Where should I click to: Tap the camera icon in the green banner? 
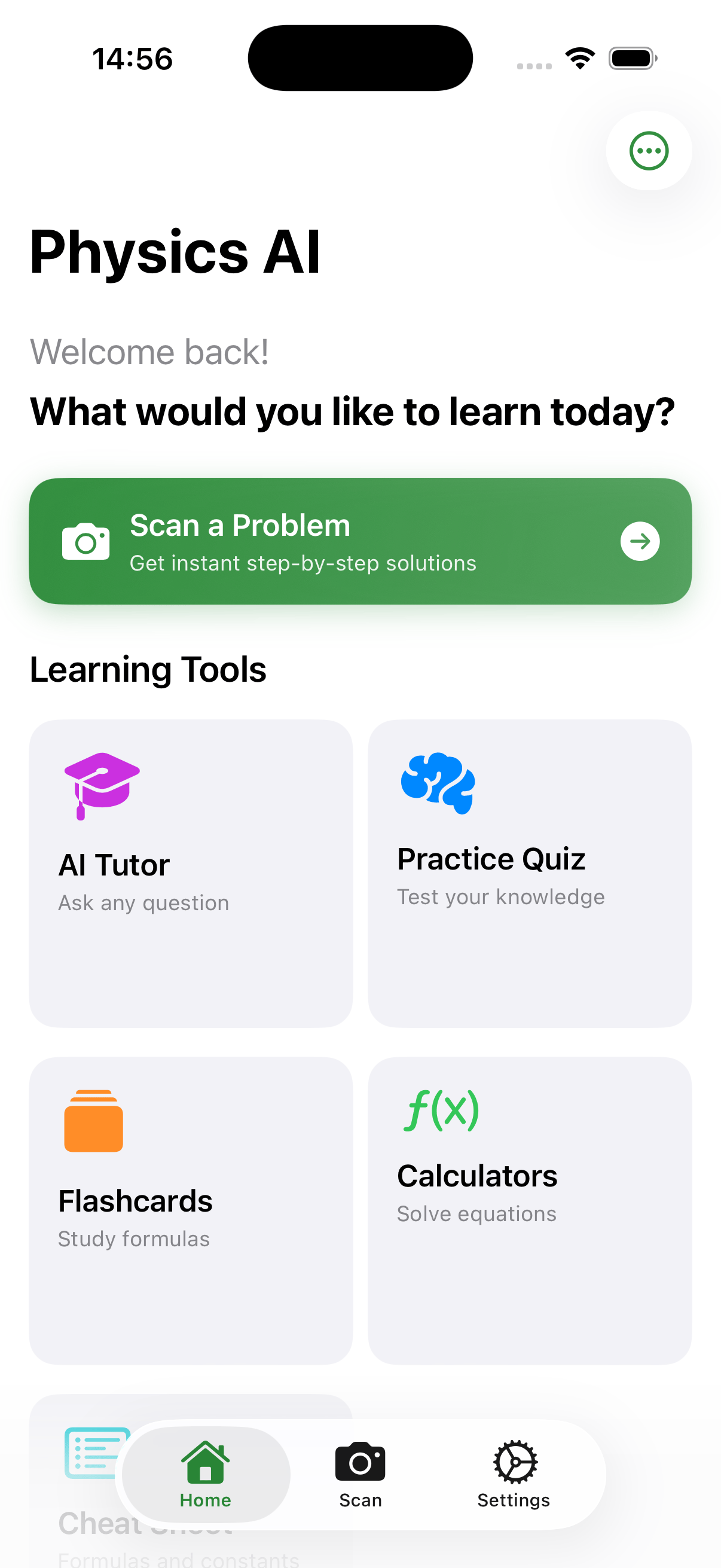click(x=85, y=541)
